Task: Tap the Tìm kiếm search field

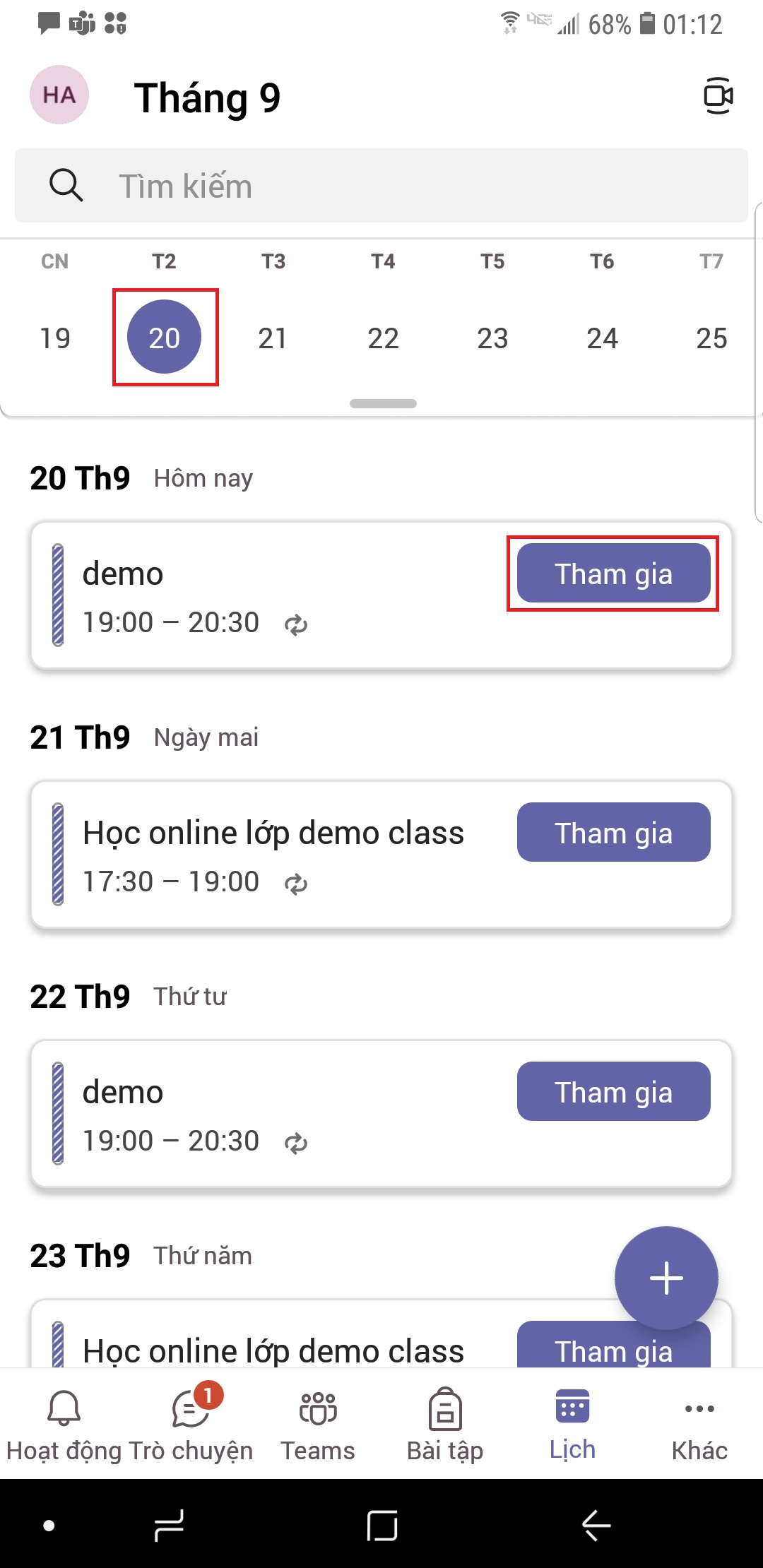Action: pyautogui.click(x=381, y=186)
